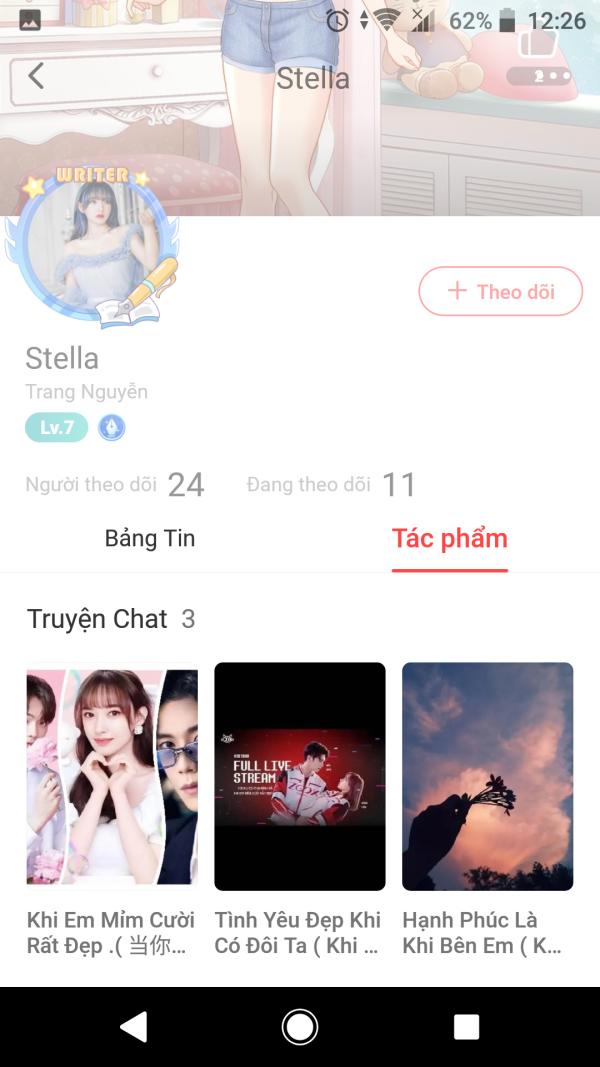Select the Tác phẩm tab
This screenshot has height=1067, width=600.
point(450,538)
